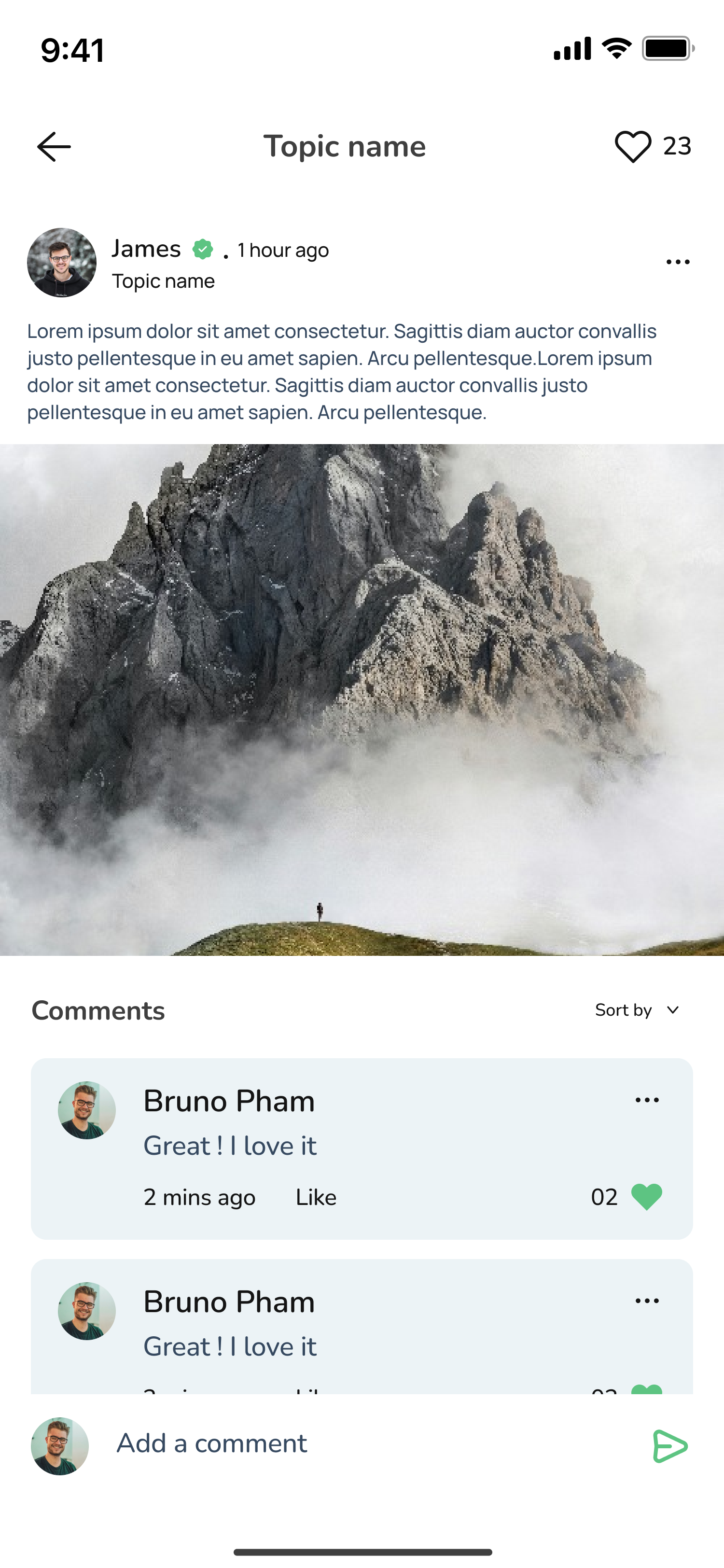
Task: Open the options menu on James's post
Action: [678, 262]
